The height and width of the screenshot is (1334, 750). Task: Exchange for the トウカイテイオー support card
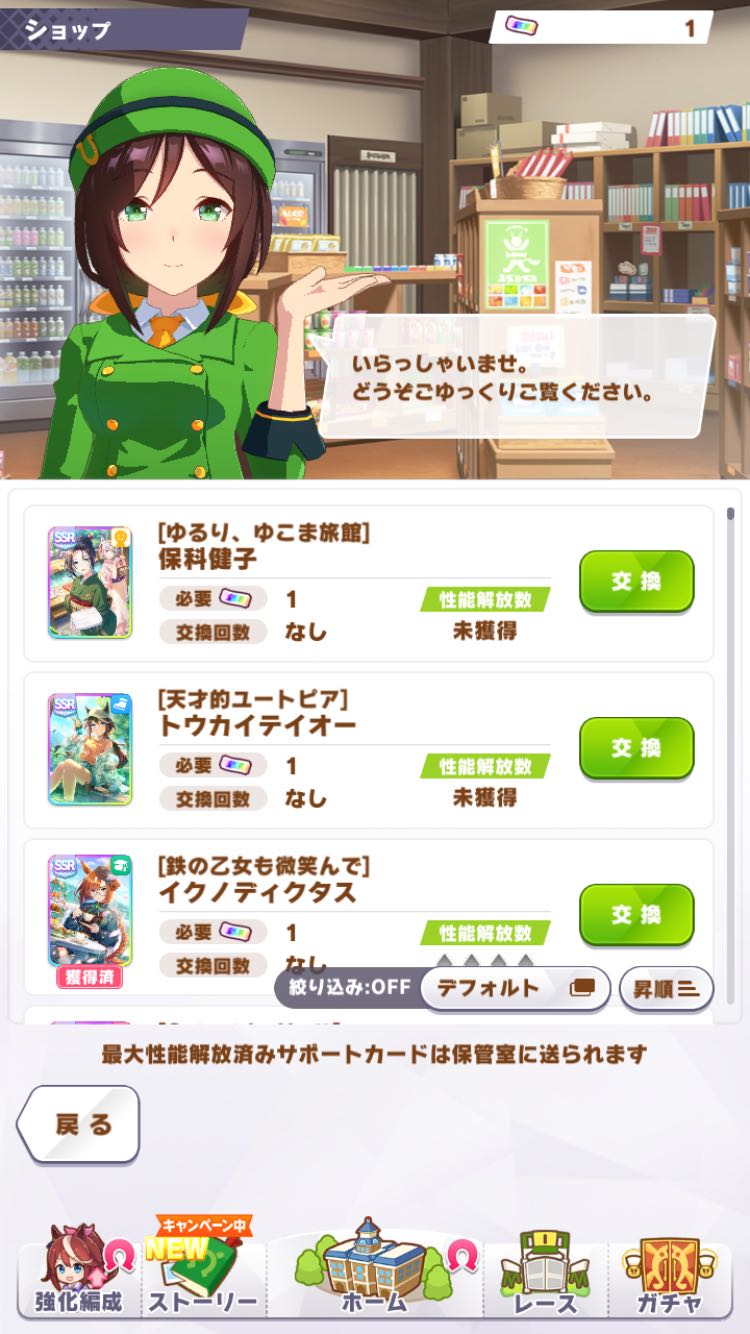click(x=636, y=748)
